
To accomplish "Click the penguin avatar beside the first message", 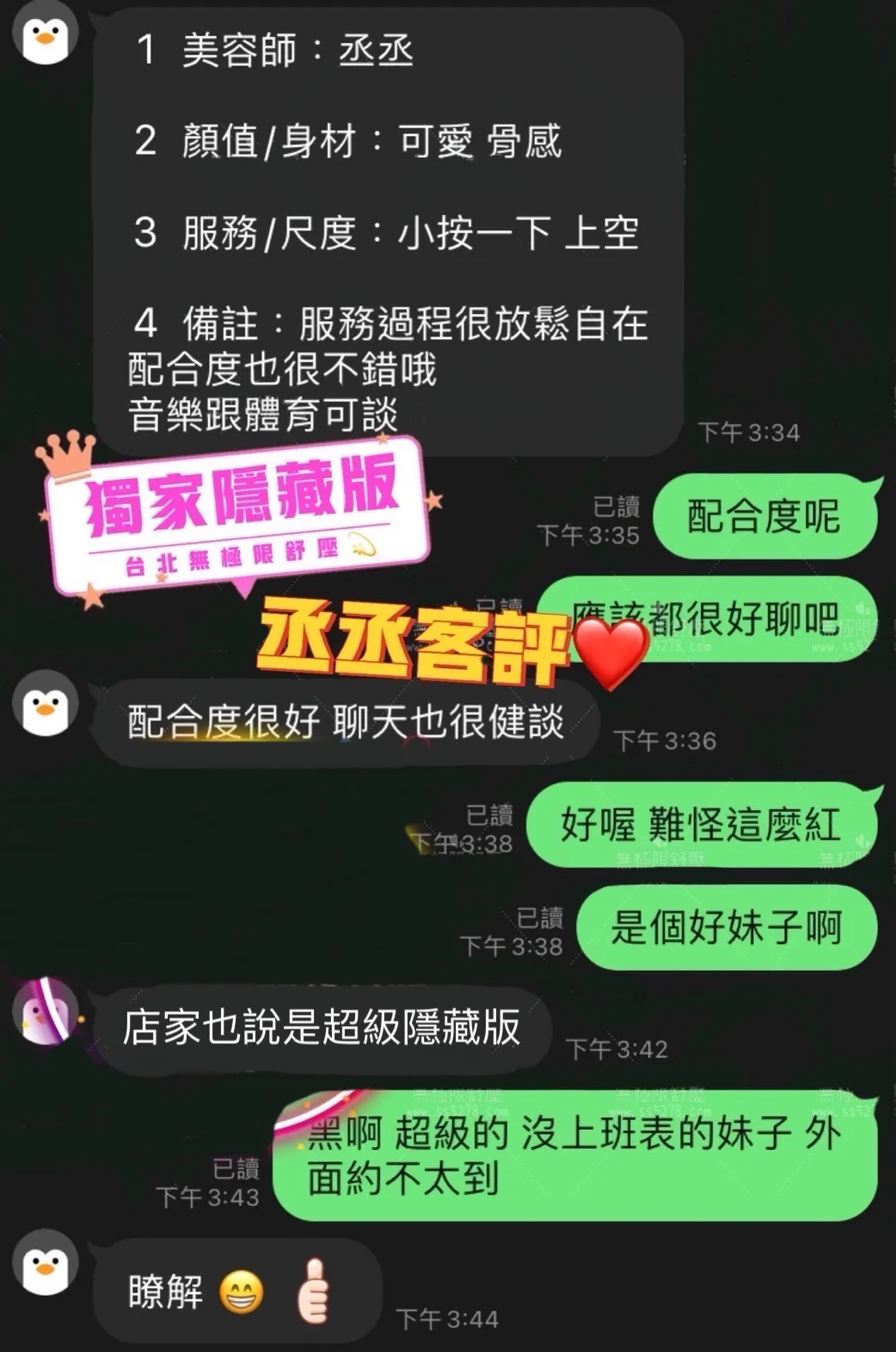I will click(x=45, y=36).
